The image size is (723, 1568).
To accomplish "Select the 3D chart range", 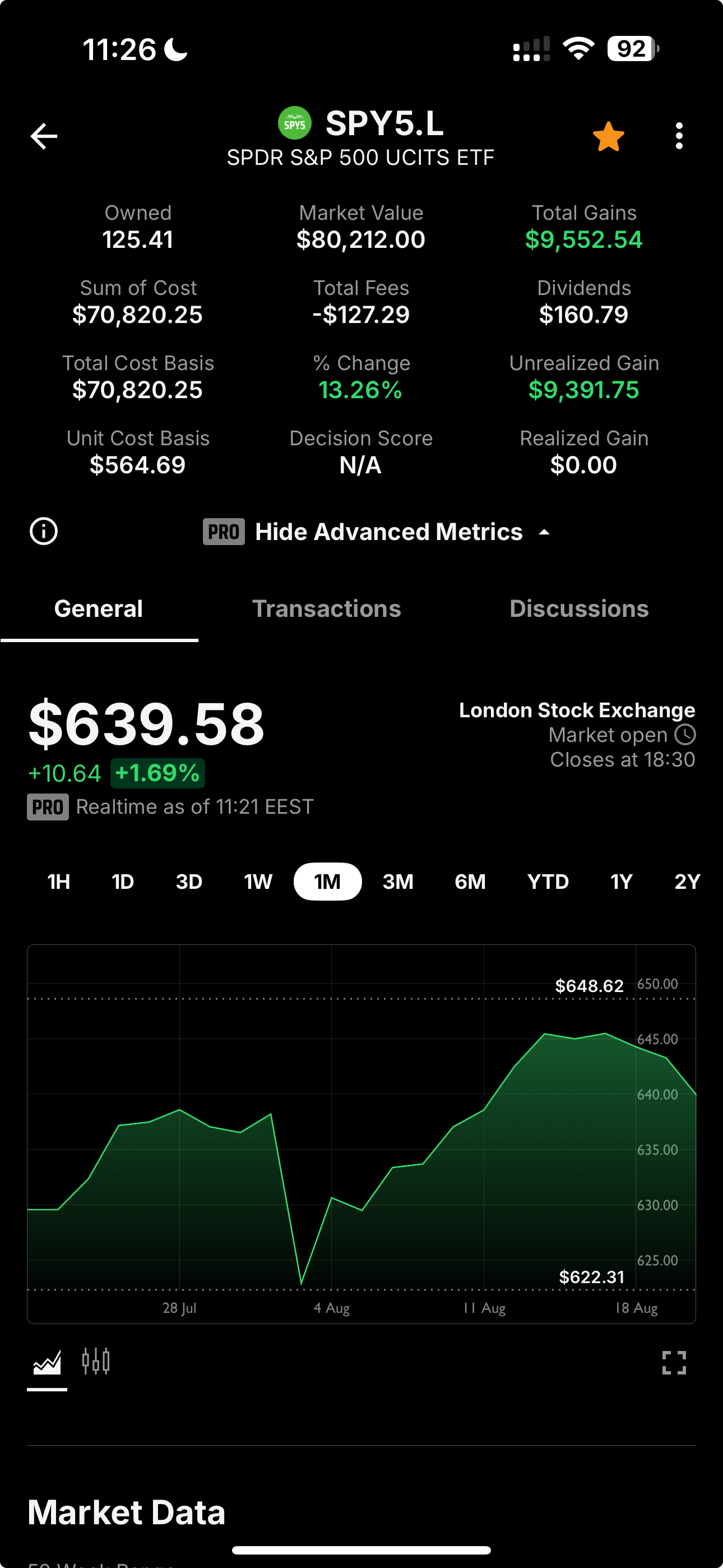I will [x=189, y=882].
